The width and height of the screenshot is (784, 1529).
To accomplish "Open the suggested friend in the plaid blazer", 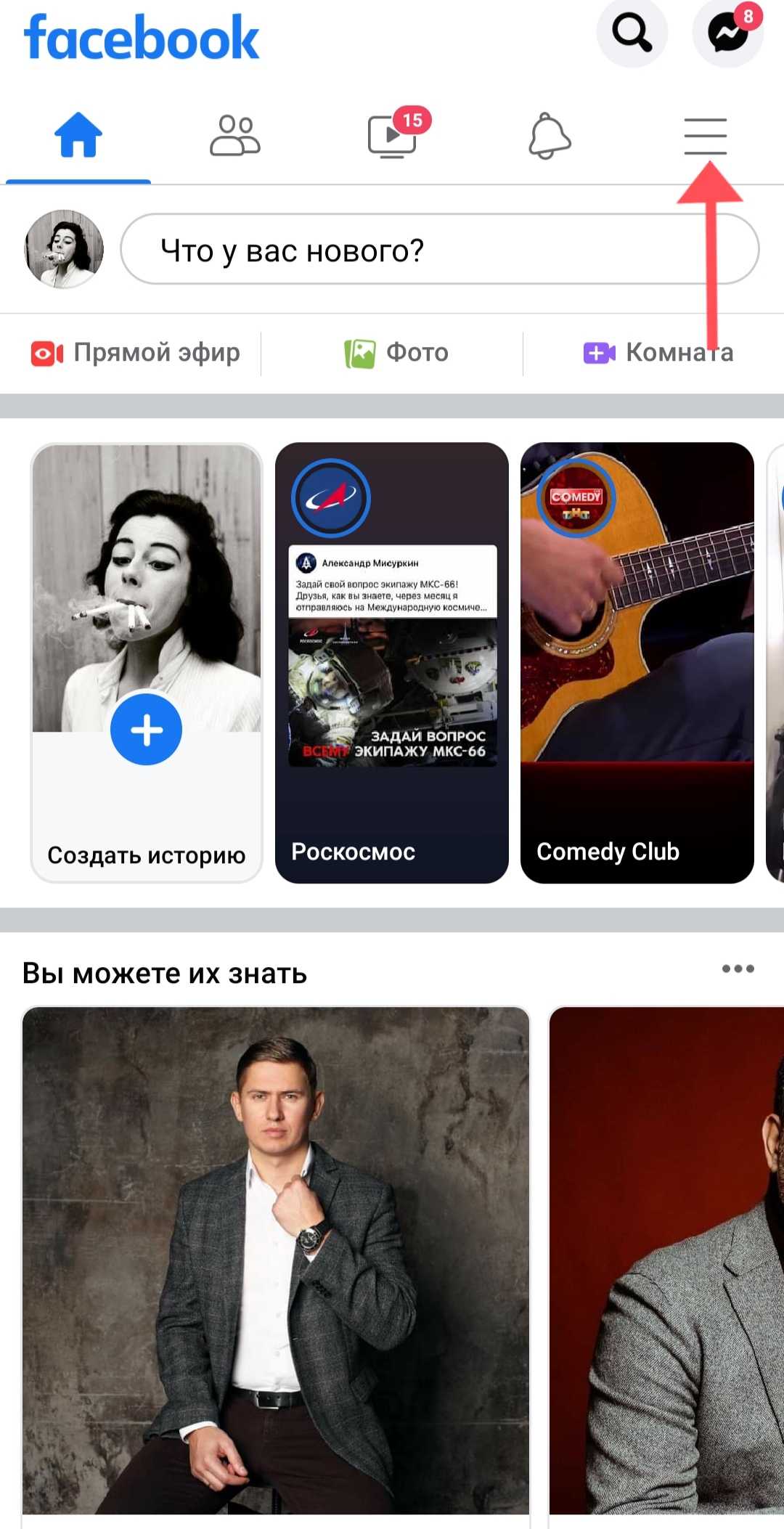I will coord(276,1260).
